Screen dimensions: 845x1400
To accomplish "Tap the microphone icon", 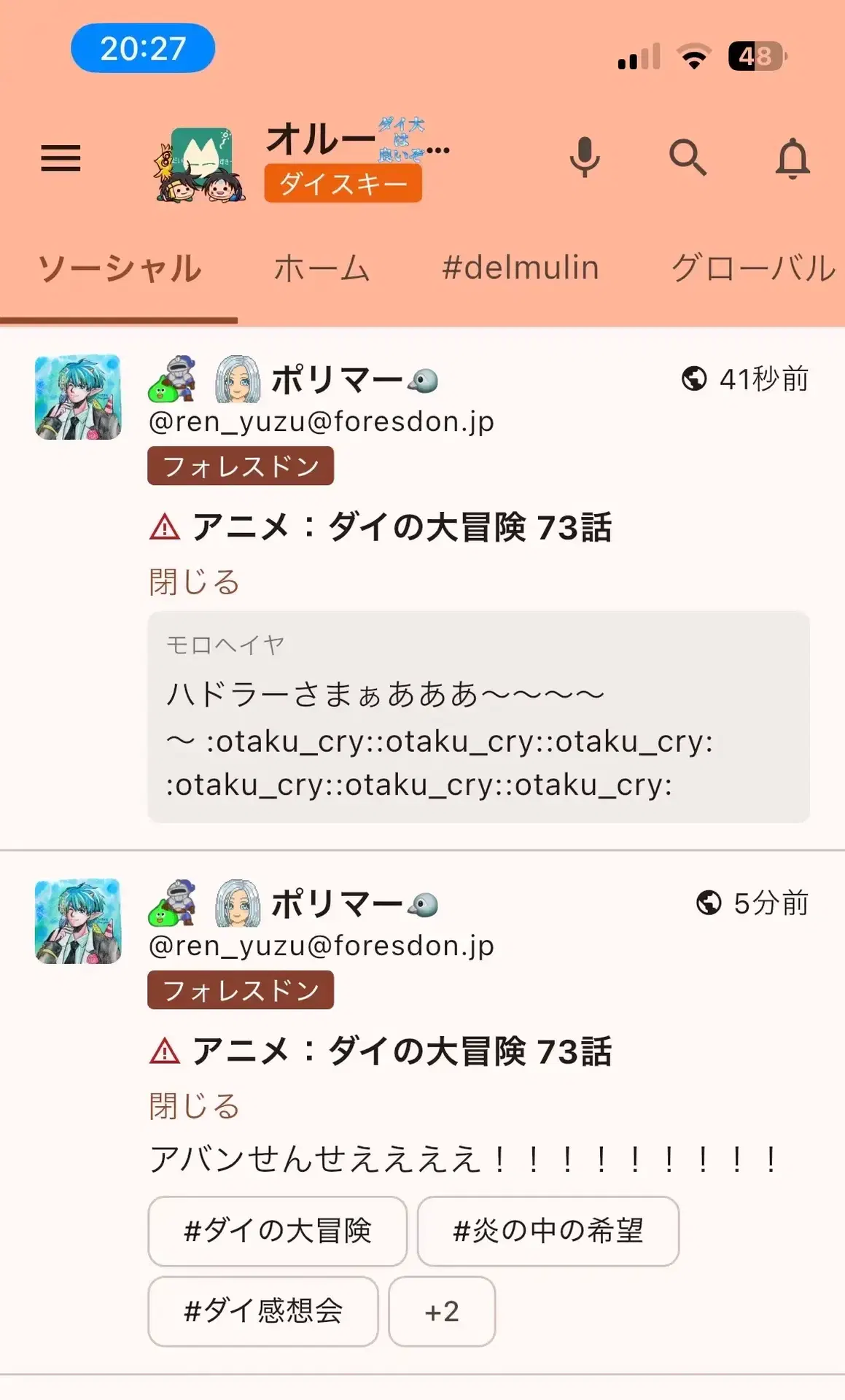I will click(x=584, y=157).
